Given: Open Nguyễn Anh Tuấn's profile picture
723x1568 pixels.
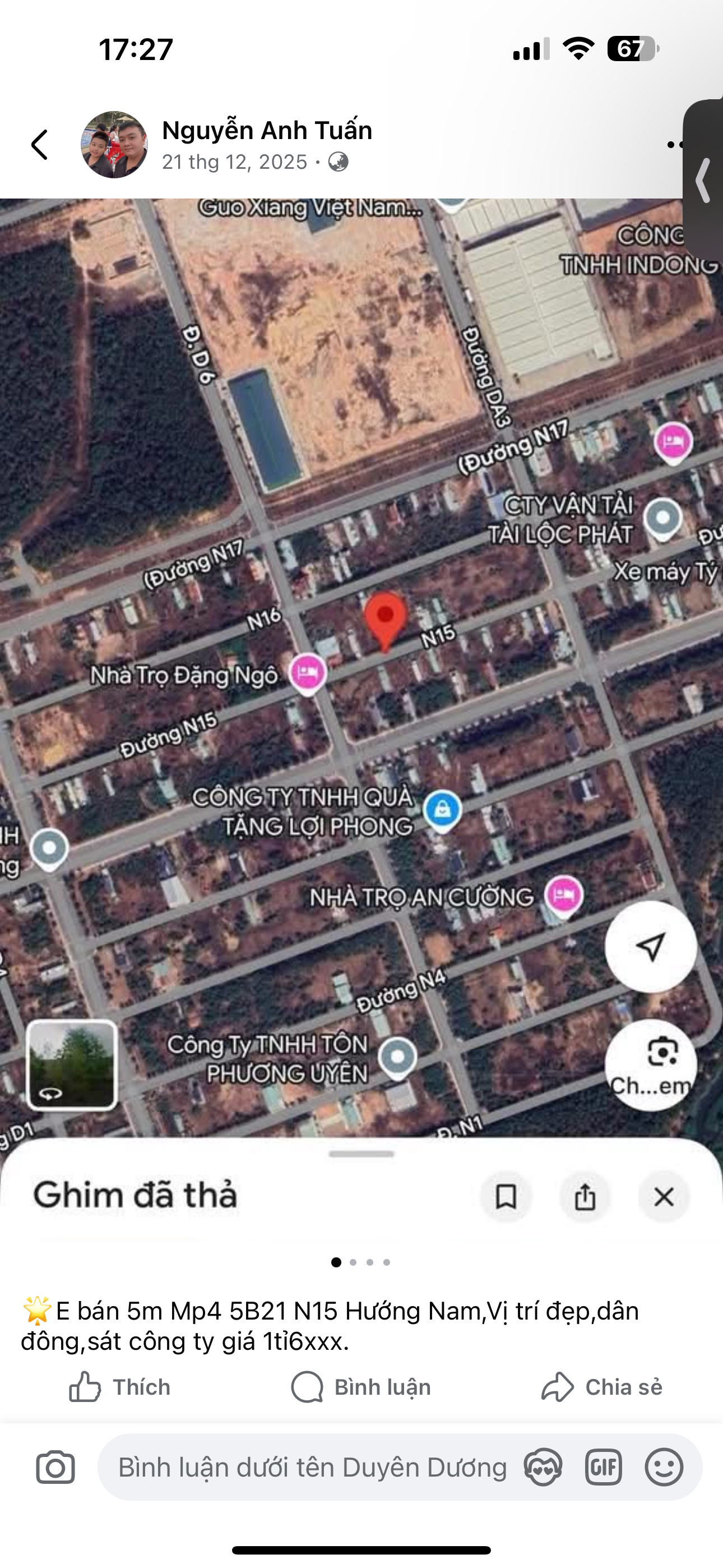Looking at the screenshot, I should [x=114, y=145].
